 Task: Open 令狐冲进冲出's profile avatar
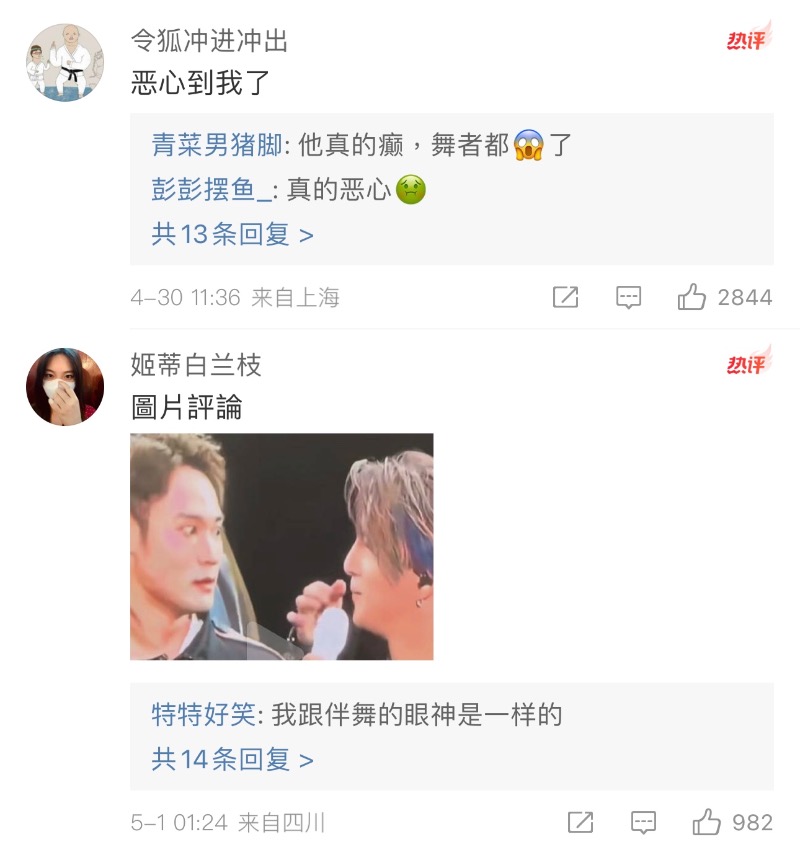[65, 62]
